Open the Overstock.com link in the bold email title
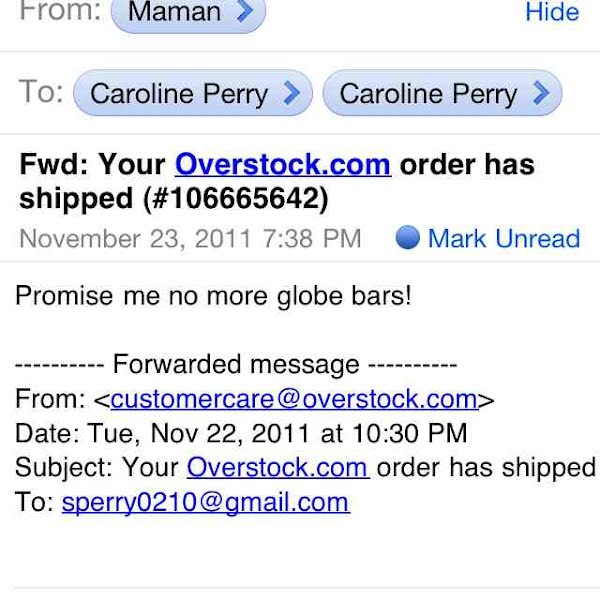 (x=282, y=164)
